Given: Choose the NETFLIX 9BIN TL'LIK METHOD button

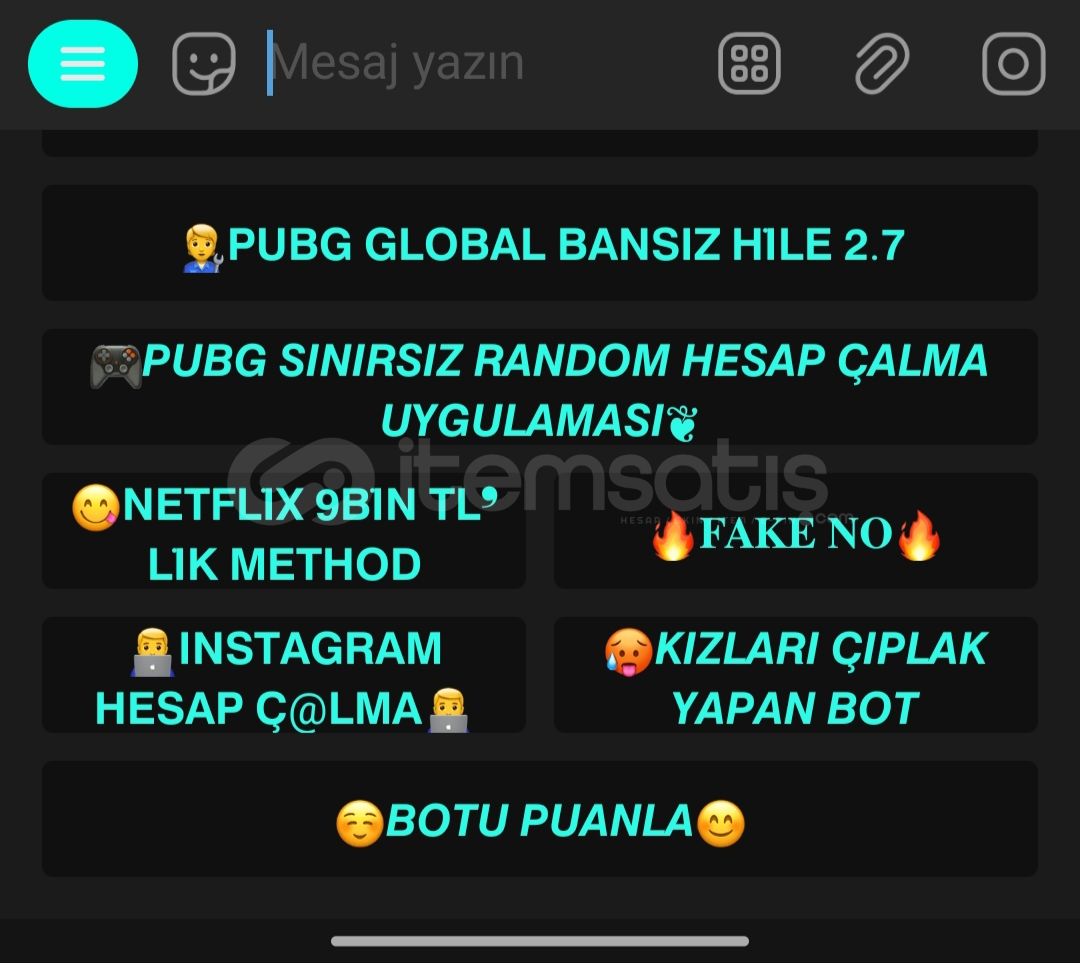Looking at the screenshot, I should click(x=284, y=532).
